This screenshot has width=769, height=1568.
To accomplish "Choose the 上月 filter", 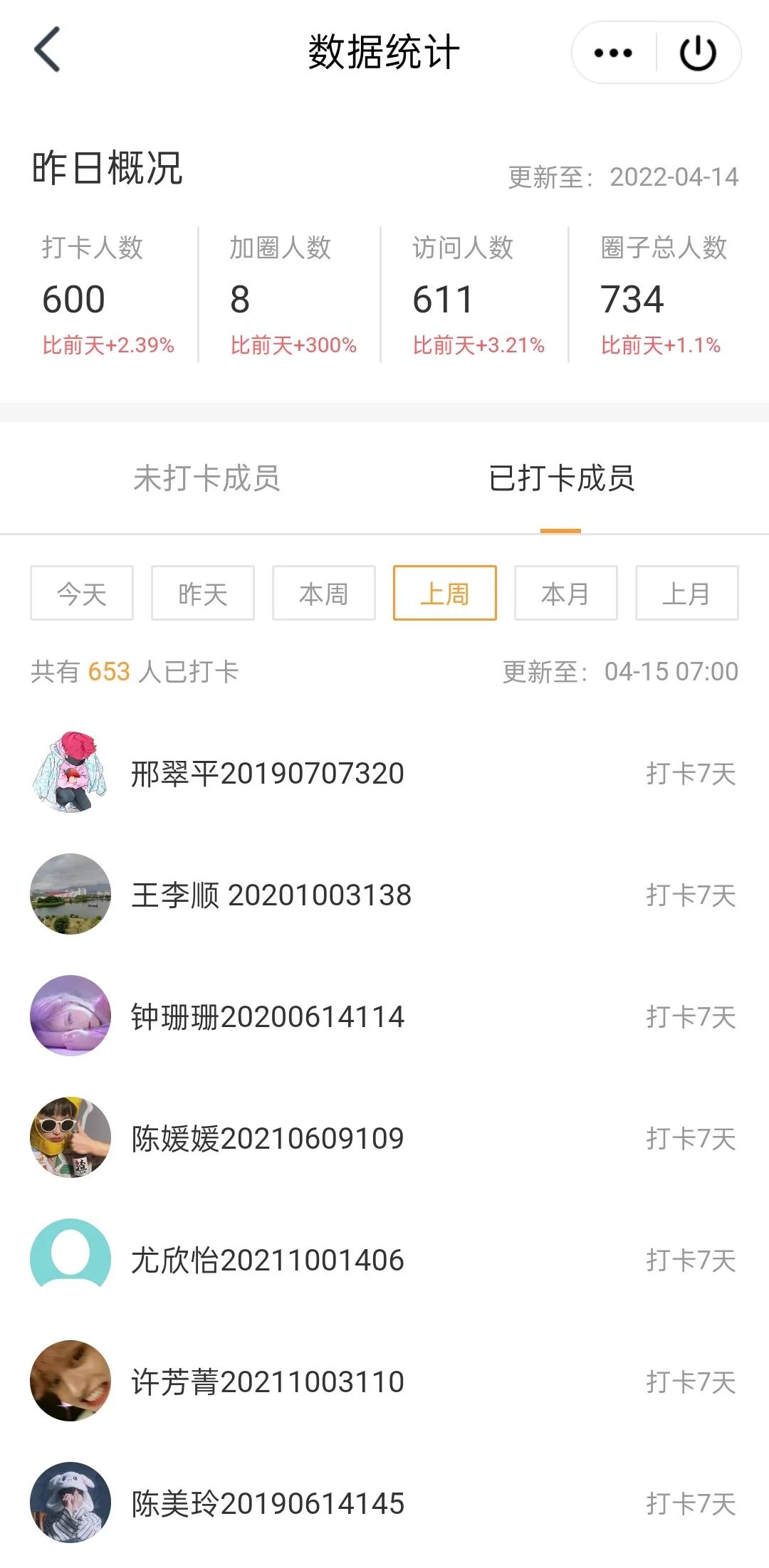I will (x=687, y=594).
